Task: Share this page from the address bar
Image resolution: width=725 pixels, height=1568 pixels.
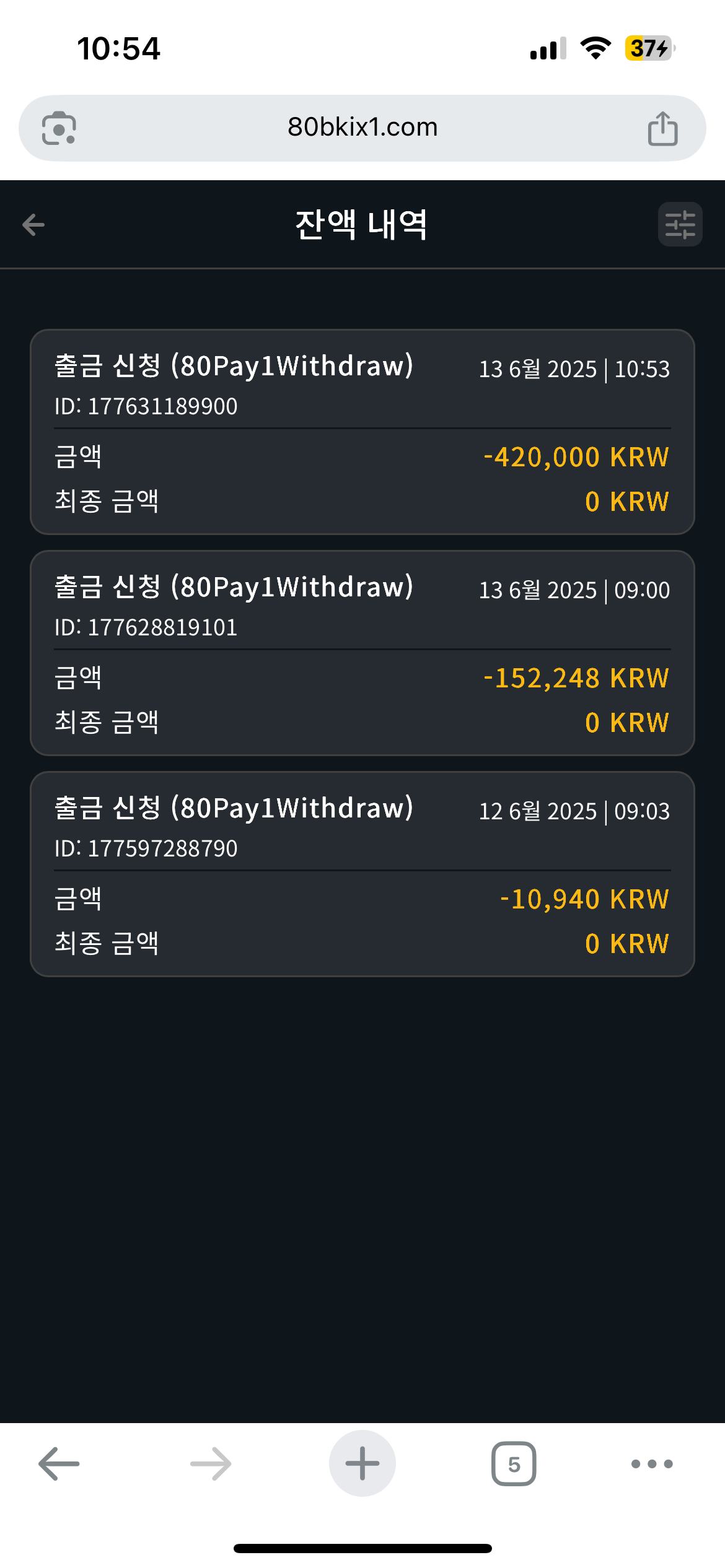Action: pos(662,128)
